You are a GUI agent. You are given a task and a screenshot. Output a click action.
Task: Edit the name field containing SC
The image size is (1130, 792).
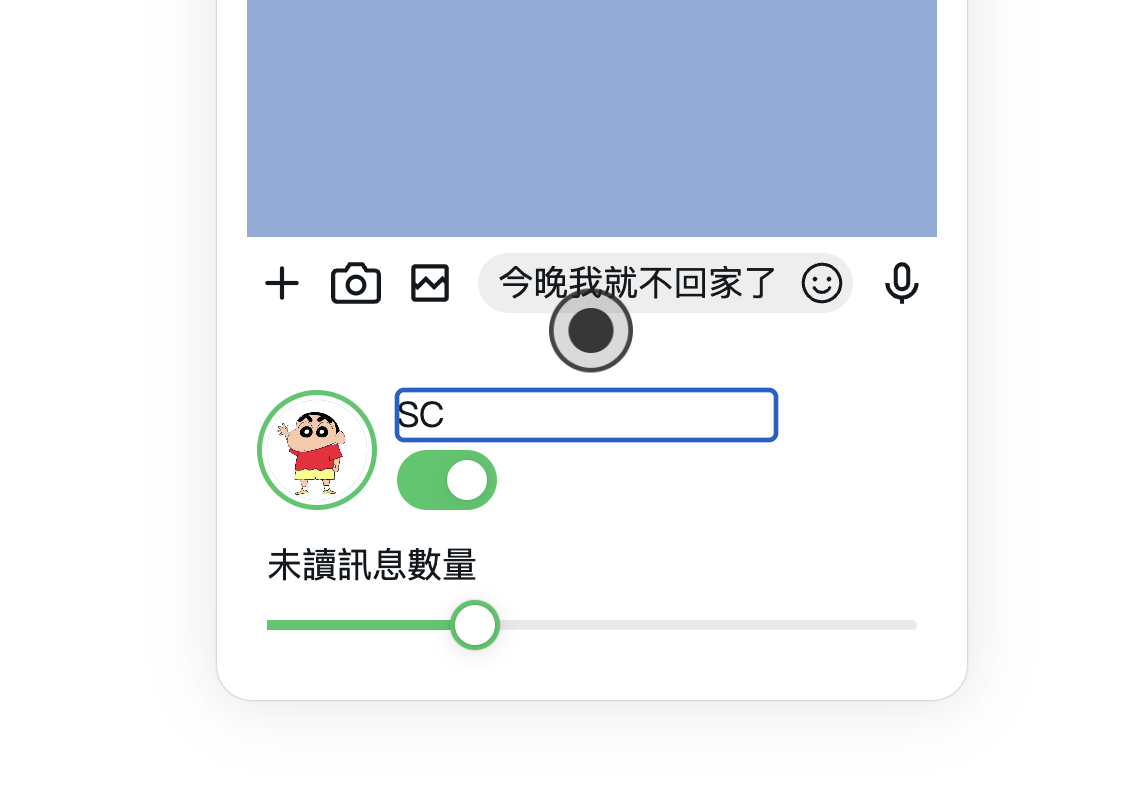click(x=586, y=415)
